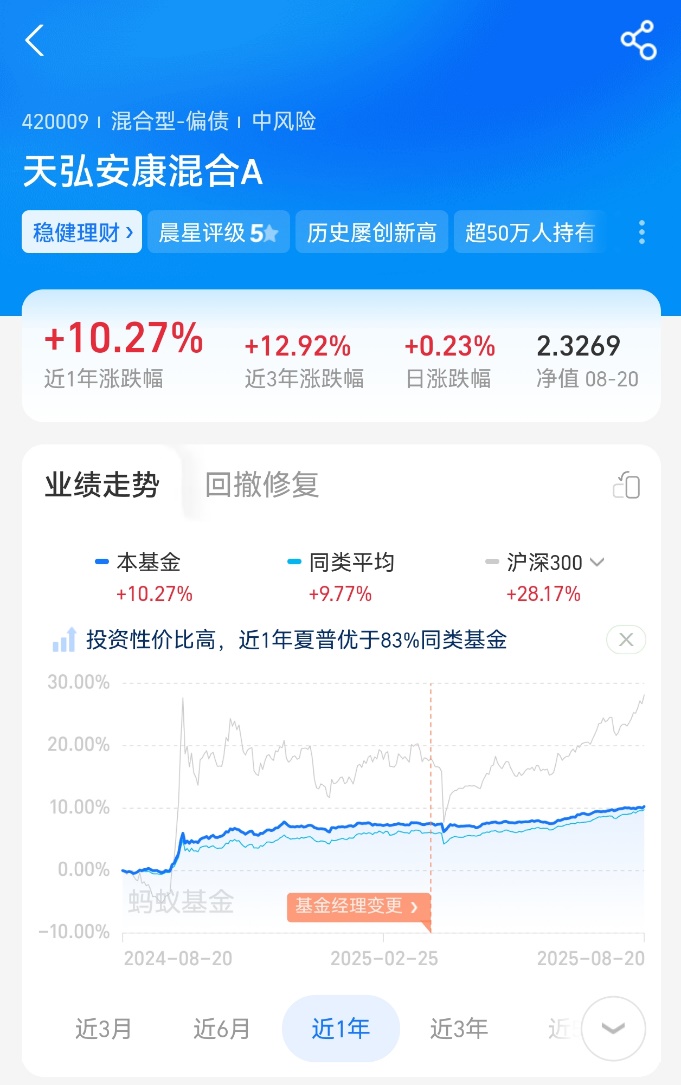
Task: Open the 历史屡创新高 chip
Action: pos(371,233)
